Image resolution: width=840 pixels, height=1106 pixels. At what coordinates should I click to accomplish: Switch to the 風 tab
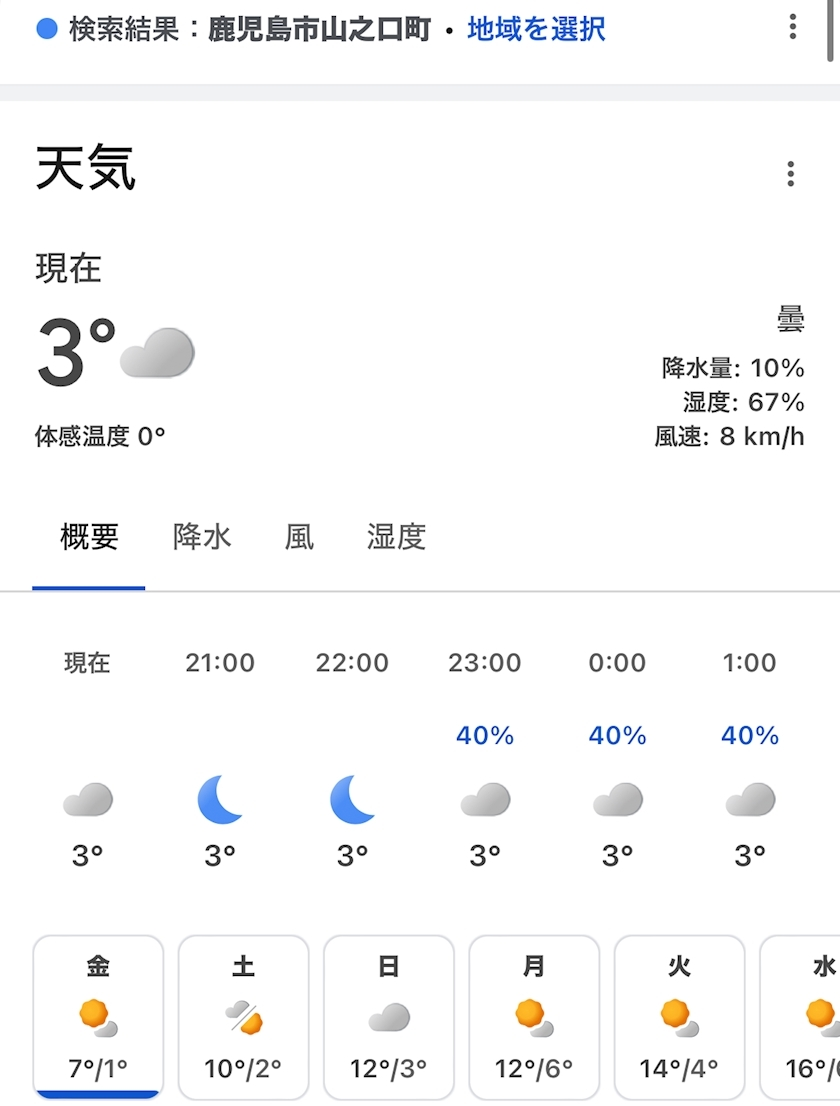click(x=299, y=538)
